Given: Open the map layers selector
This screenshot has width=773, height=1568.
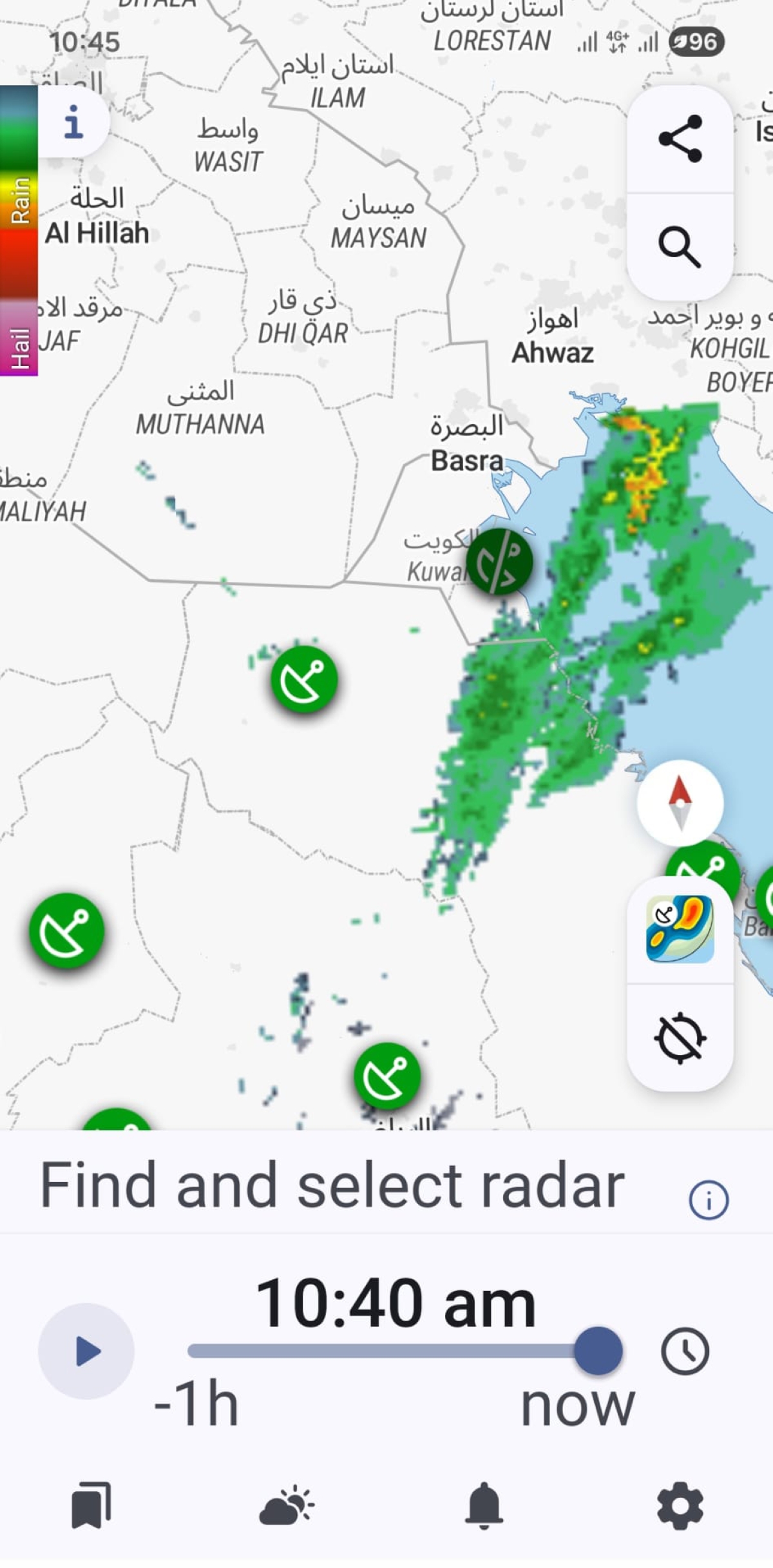Looking at the screenshot, I should (x=680, y=929).
